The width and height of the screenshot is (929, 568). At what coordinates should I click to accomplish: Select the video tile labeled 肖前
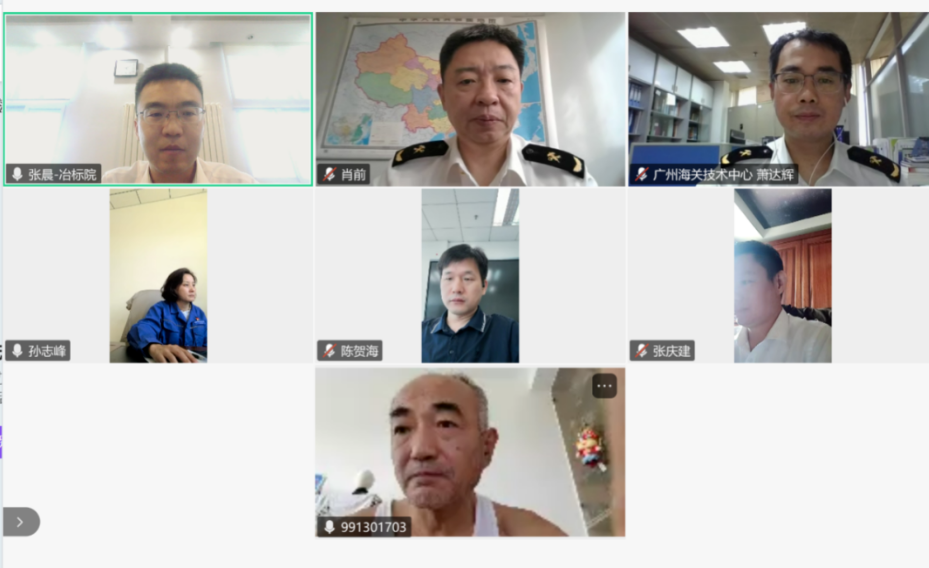tap(470, 99)
